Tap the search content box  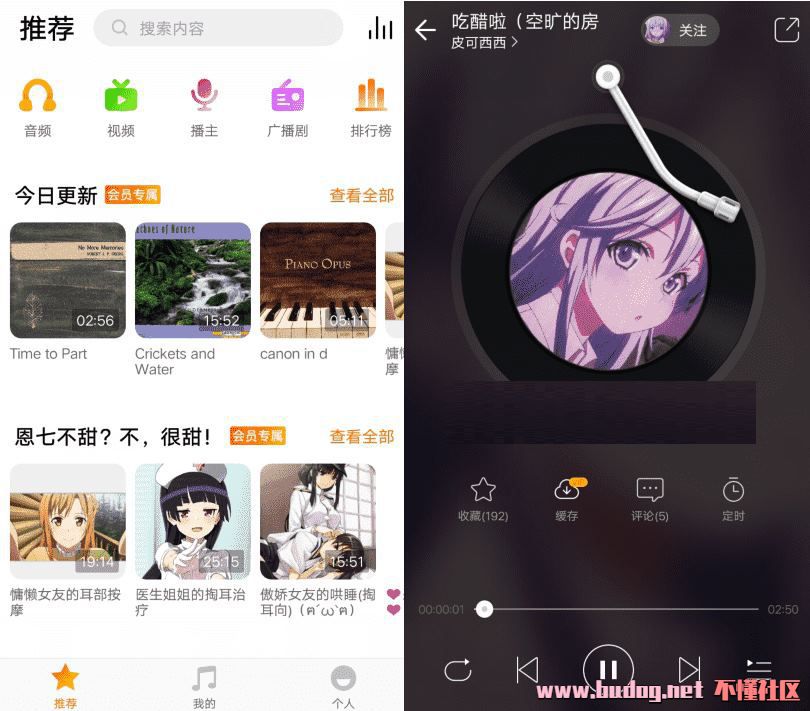coord(220,29)
